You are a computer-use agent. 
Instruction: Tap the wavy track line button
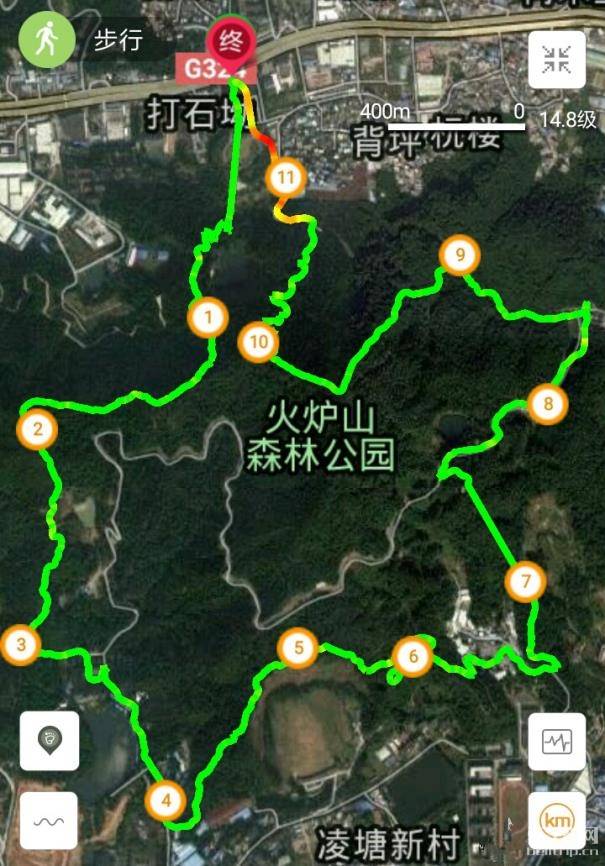[49, 820]
